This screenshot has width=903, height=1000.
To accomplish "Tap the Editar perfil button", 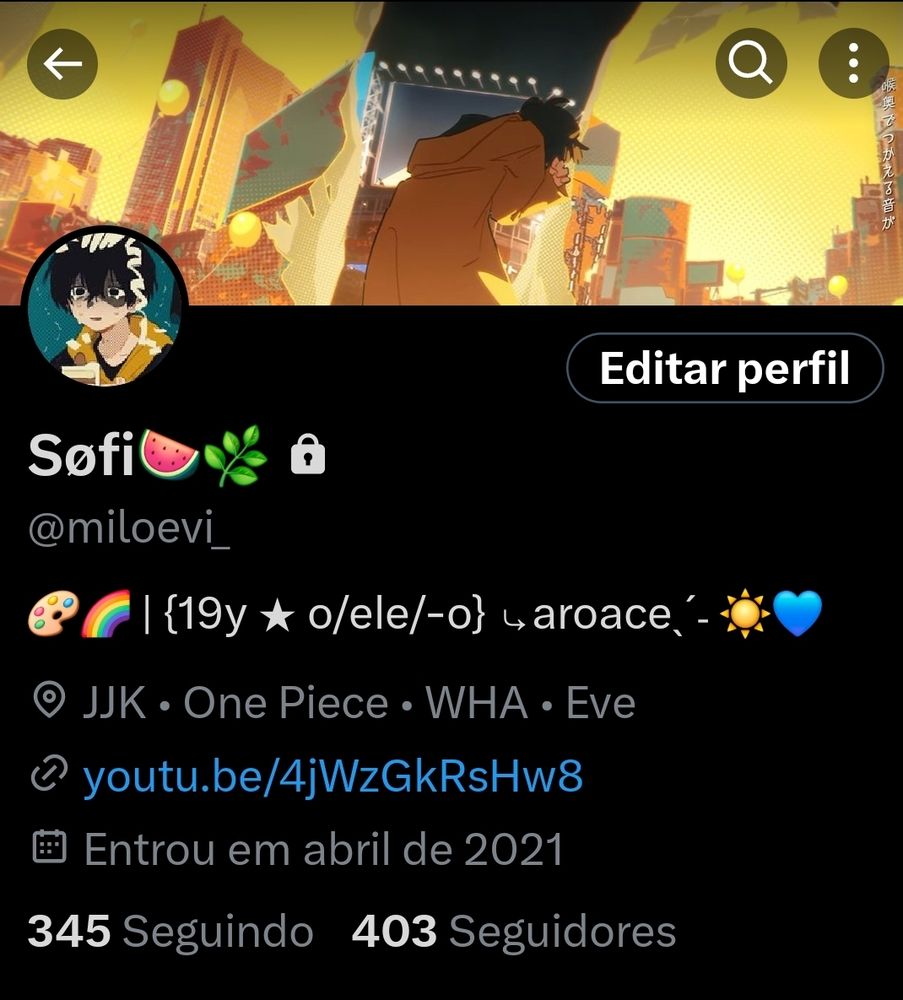I will pyautogui.click(x=725, y=369).
